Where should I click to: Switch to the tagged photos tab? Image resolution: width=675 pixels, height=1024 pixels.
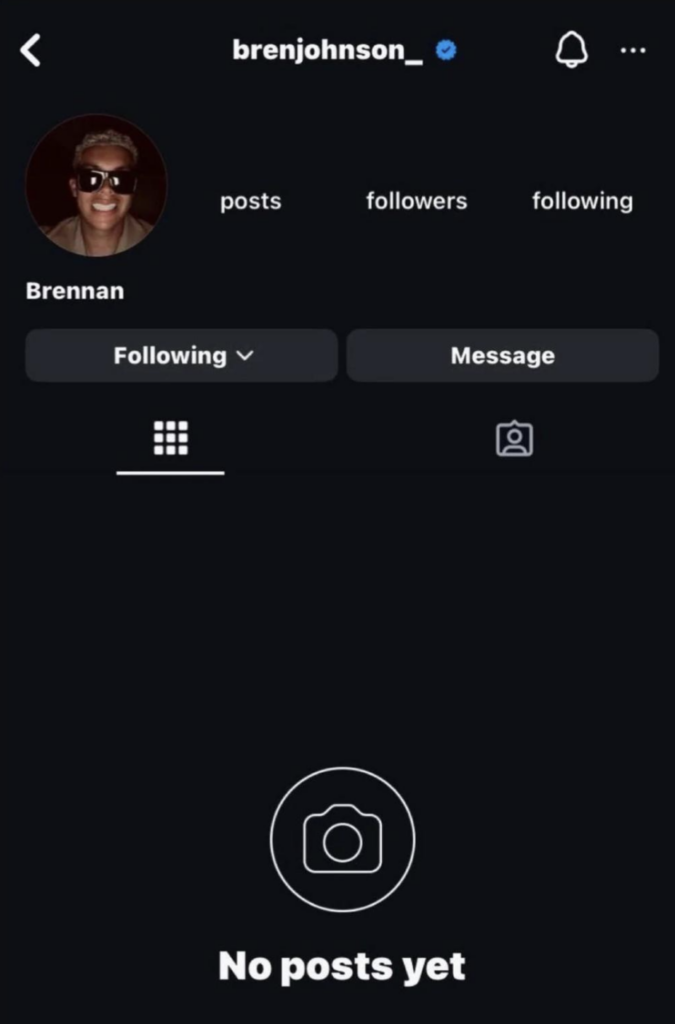coord(514,438)
